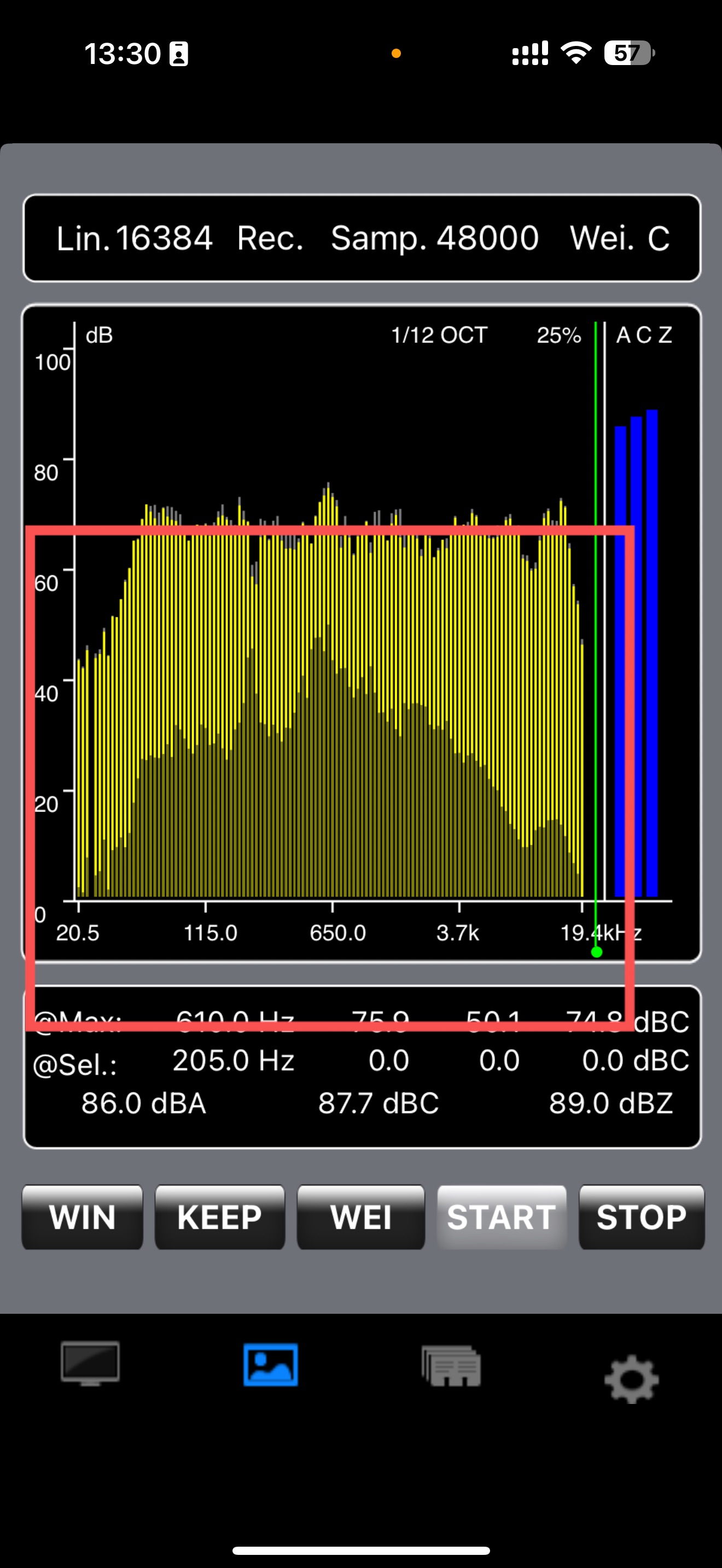Switch to the monitor screen tab
Image resolution: width=722 pixels, height=1568 pixels.
coord(90,1364)
